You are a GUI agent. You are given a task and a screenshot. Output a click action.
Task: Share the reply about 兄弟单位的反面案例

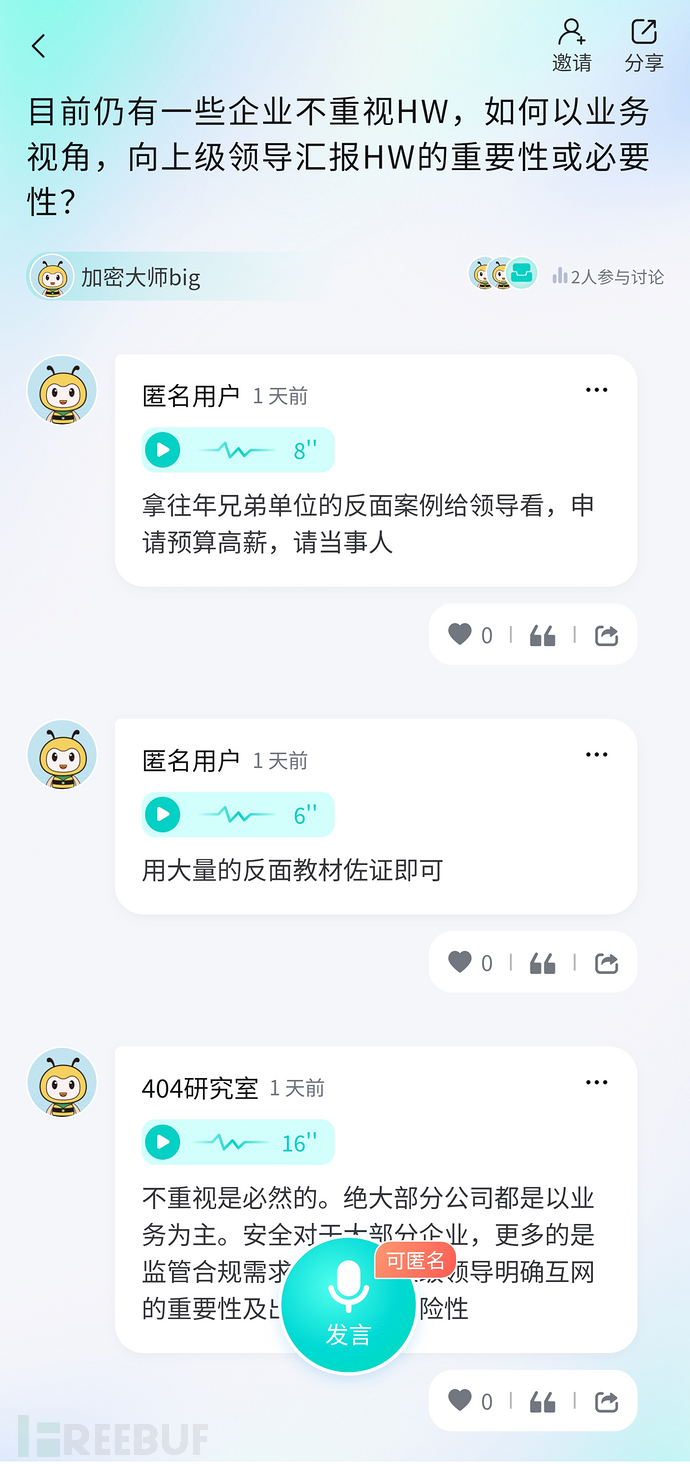pyautogui.click(x=606, y=635)
